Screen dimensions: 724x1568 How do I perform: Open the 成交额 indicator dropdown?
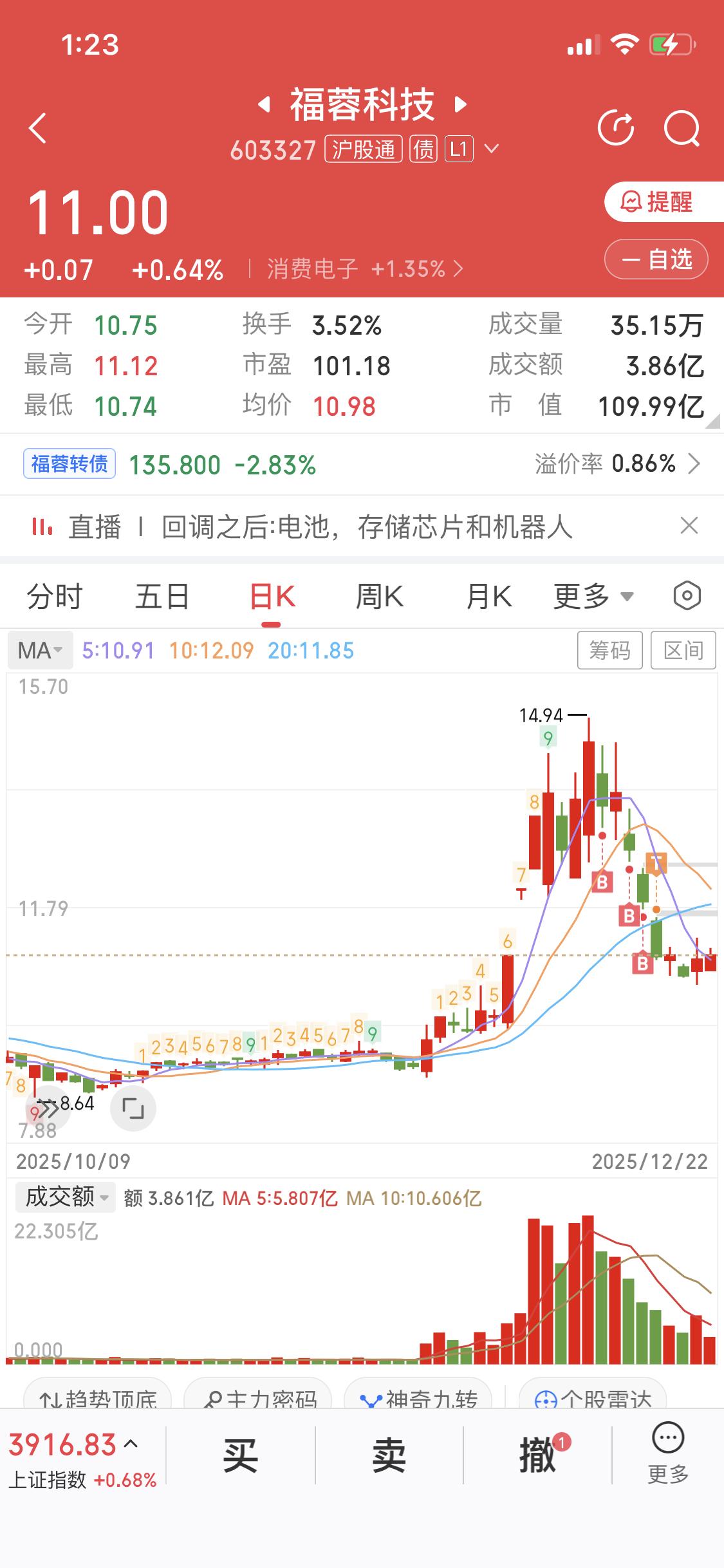click(x=64, y=1197)
